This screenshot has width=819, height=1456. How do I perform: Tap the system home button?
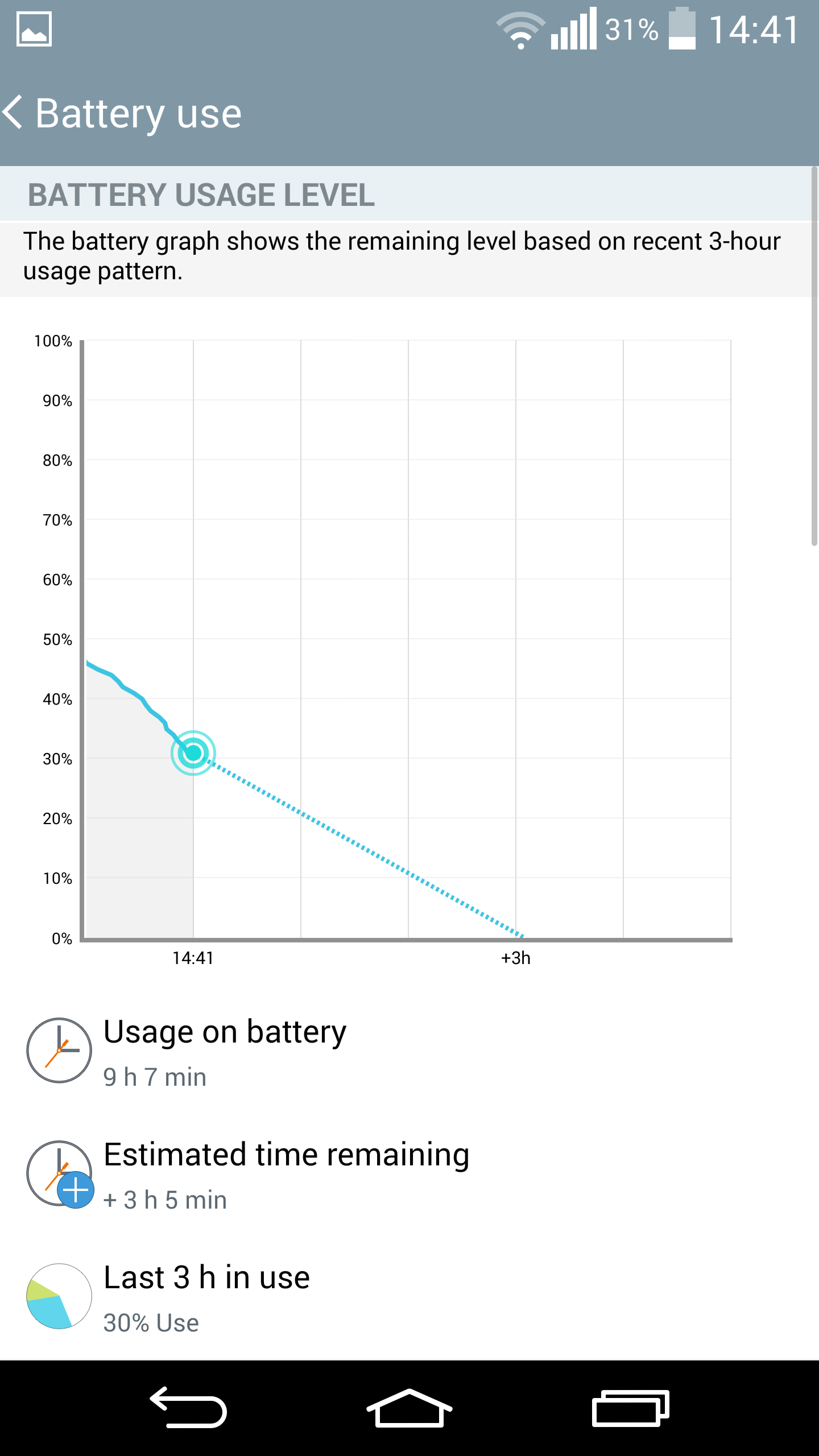(409, 1408)
